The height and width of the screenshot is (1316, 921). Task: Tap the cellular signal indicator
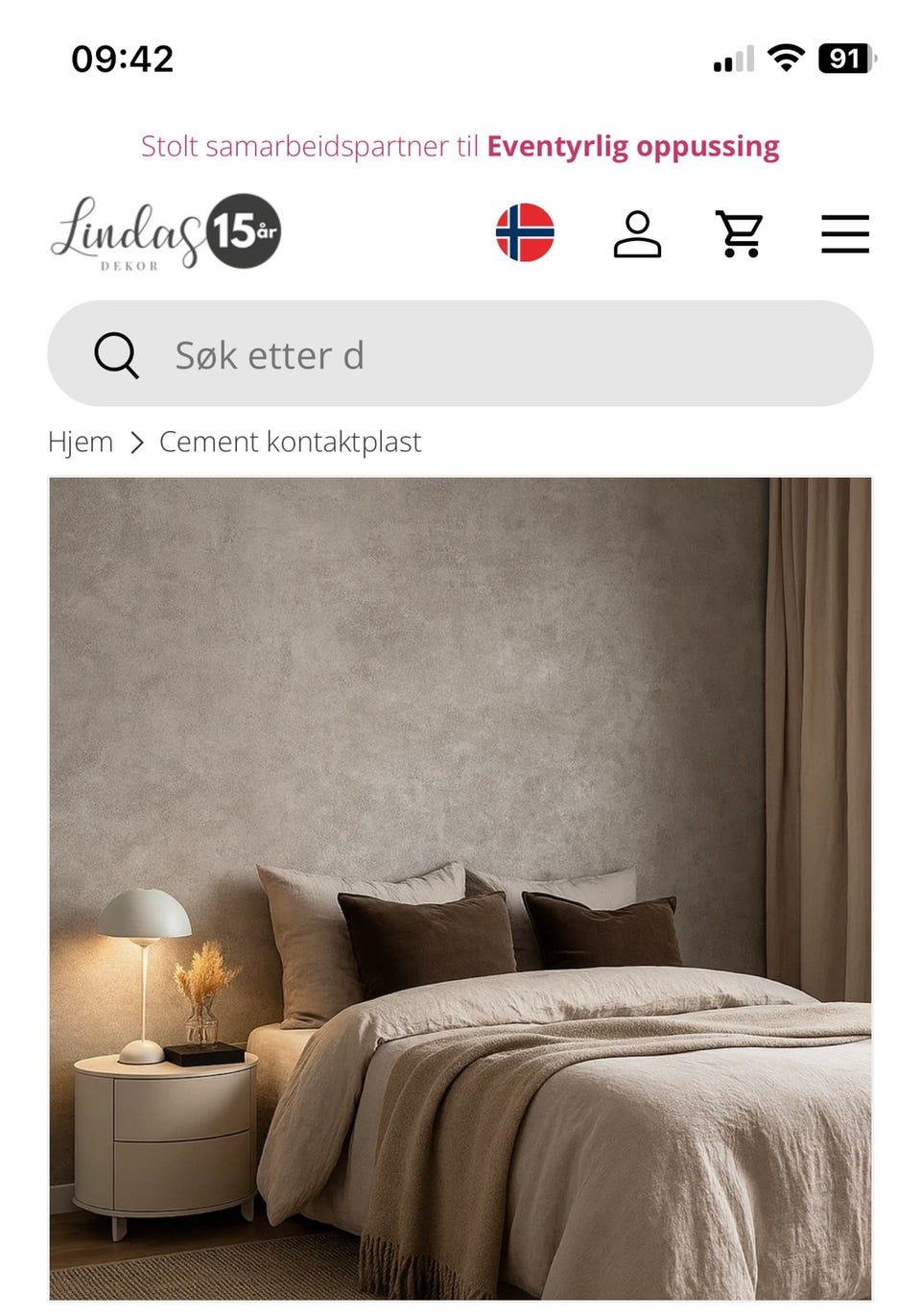point(733,60)
